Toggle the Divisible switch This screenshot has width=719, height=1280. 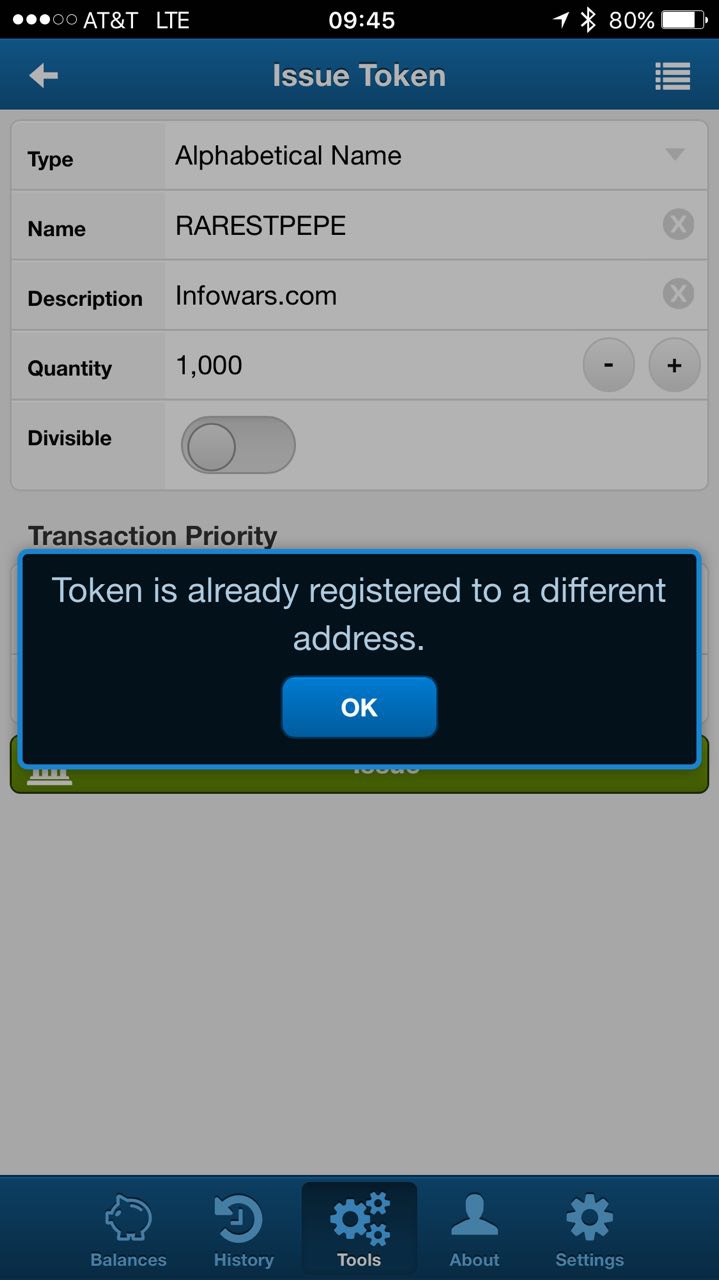[x=238, y=445]
